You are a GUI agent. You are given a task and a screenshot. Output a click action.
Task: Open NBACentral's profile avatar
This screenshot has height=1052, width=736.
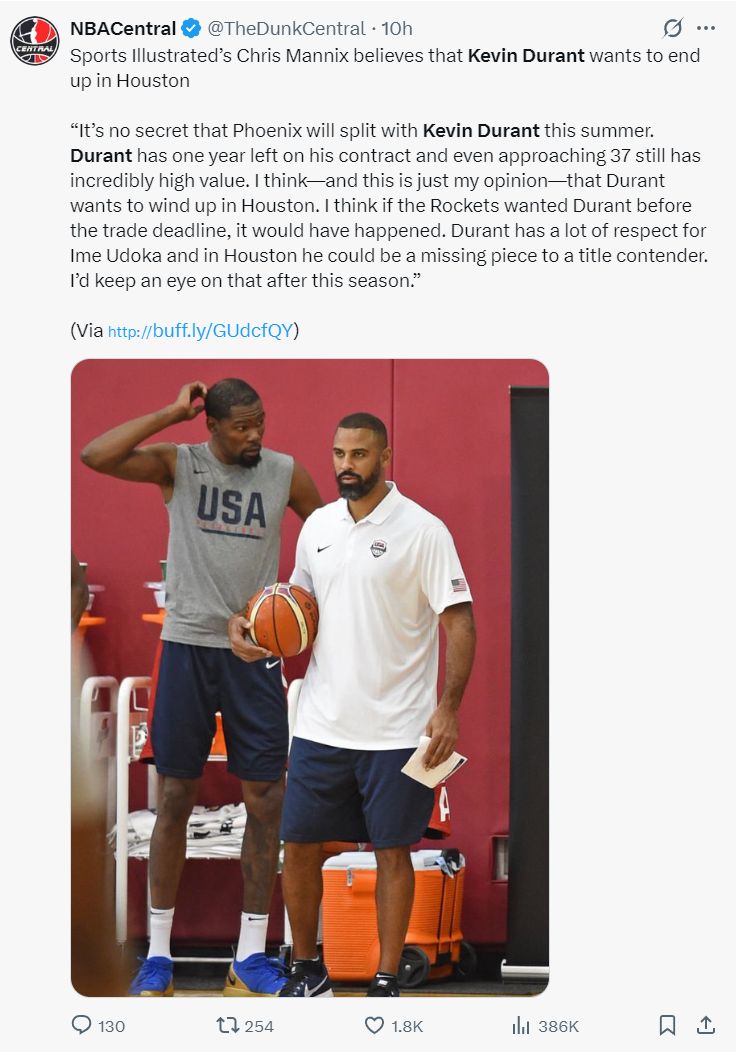[34, 40]
